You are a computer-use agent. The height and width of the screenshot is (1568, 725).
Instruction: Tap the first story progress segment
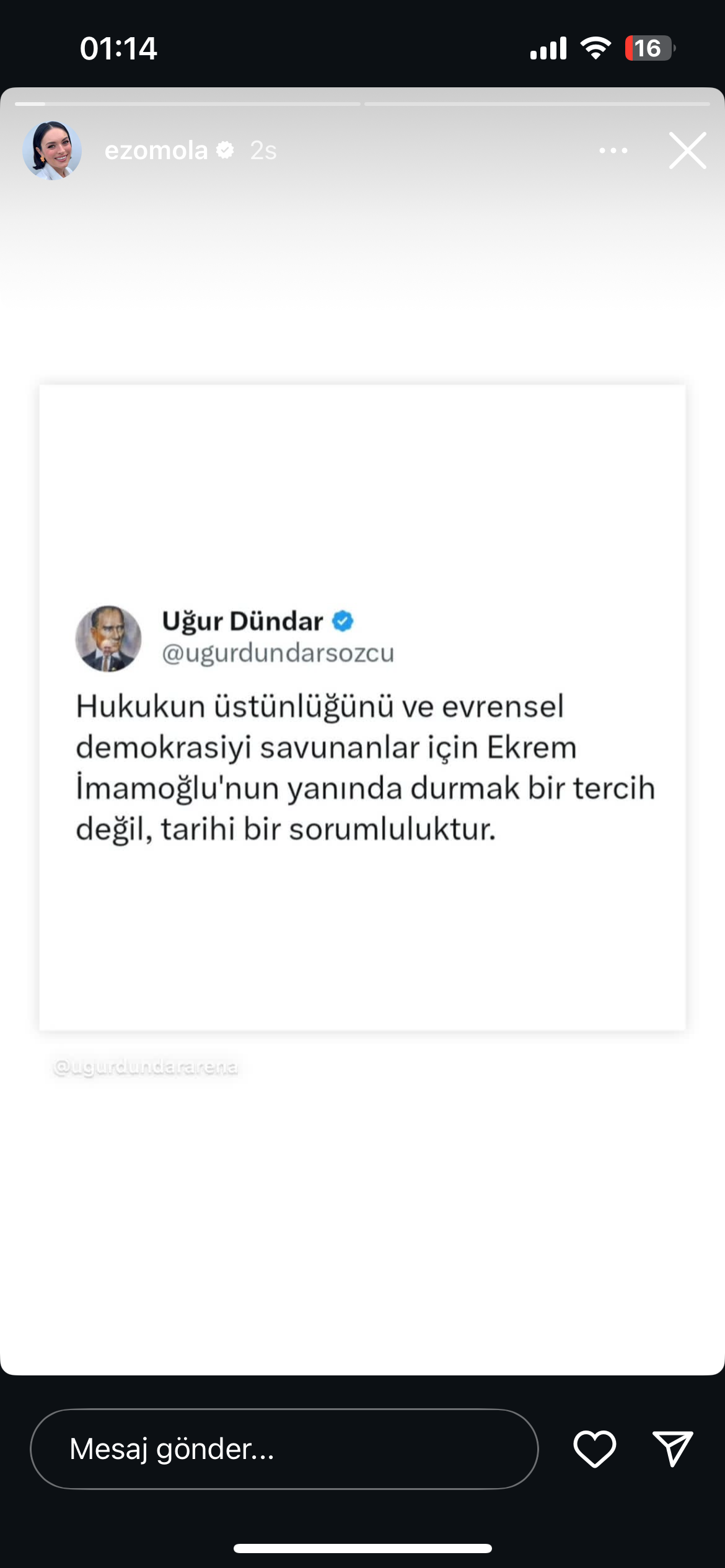[x=186, y=105]
